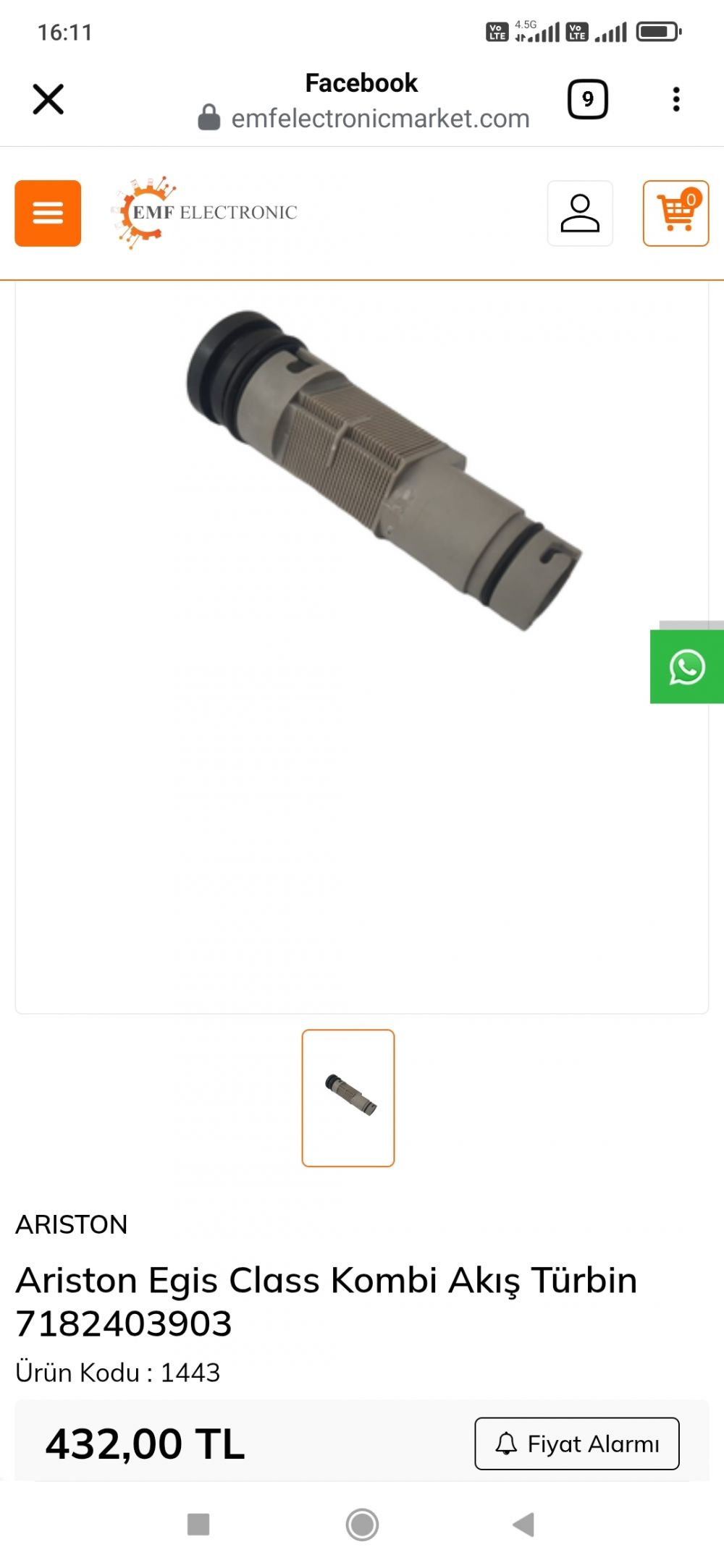Open the large product image
Viewport: 724px width, 1568px height.
(362, 647)
